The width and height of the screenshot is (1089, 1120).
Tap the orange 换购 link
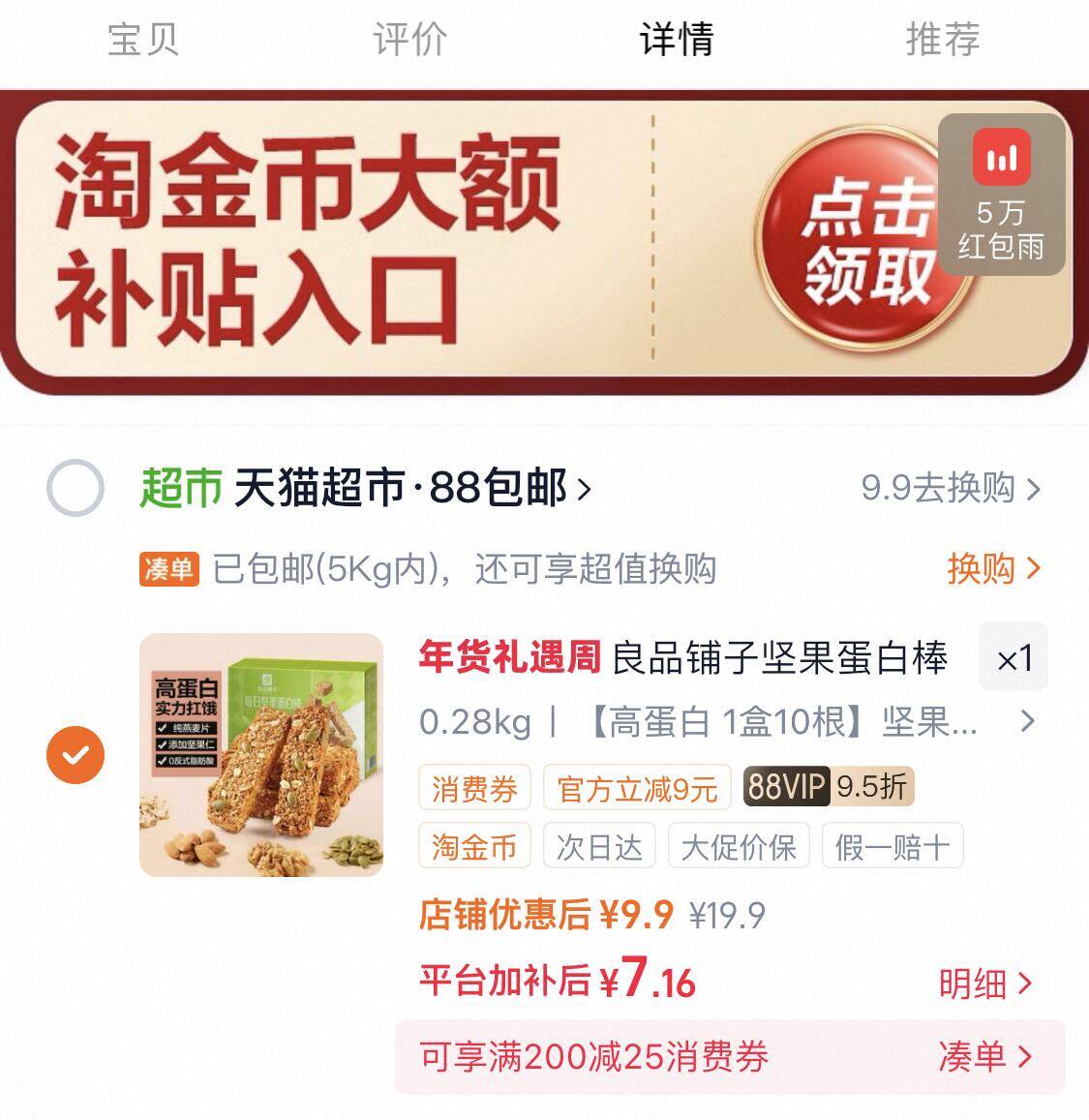(992, 568)
